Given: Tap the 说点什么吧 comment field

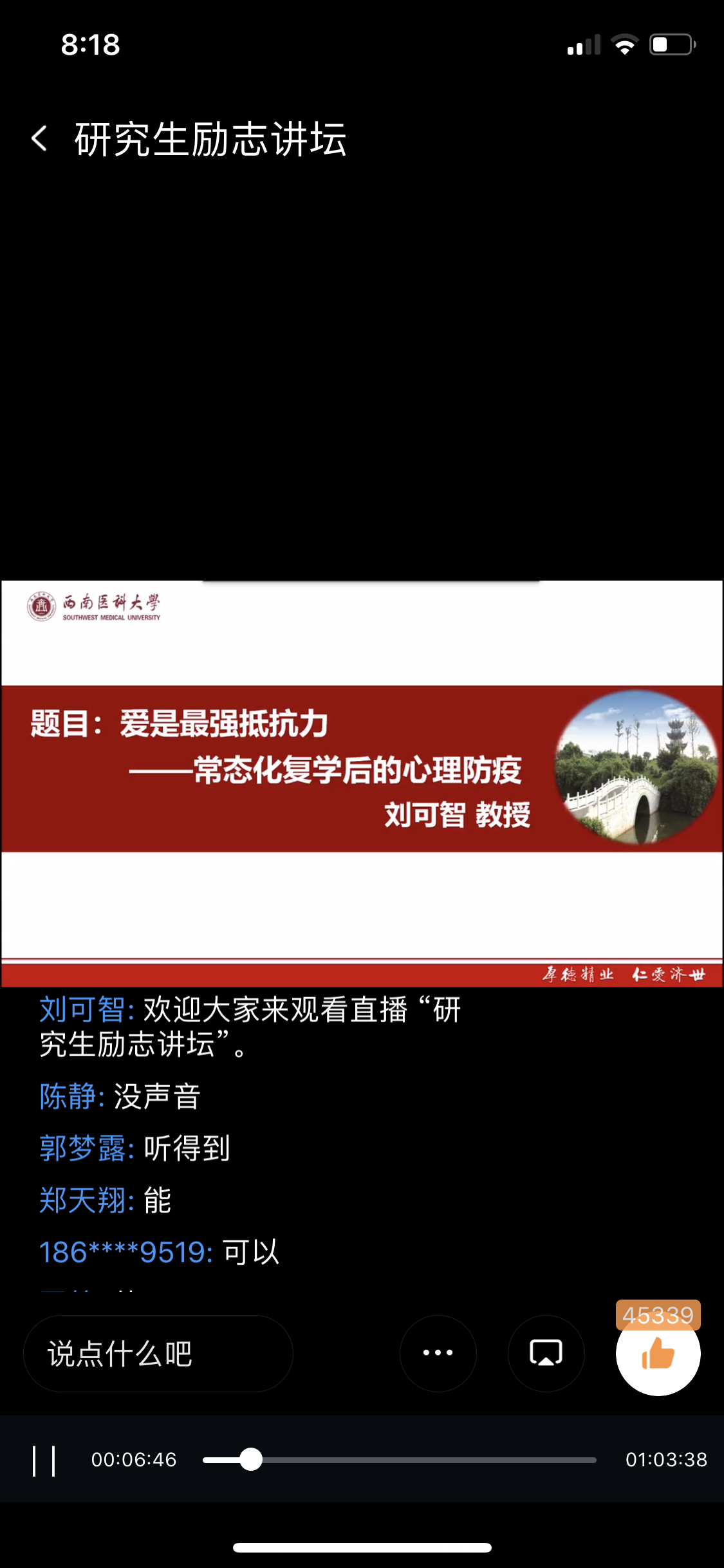Looking at the screenshot, I should (x=158, y=1354).
